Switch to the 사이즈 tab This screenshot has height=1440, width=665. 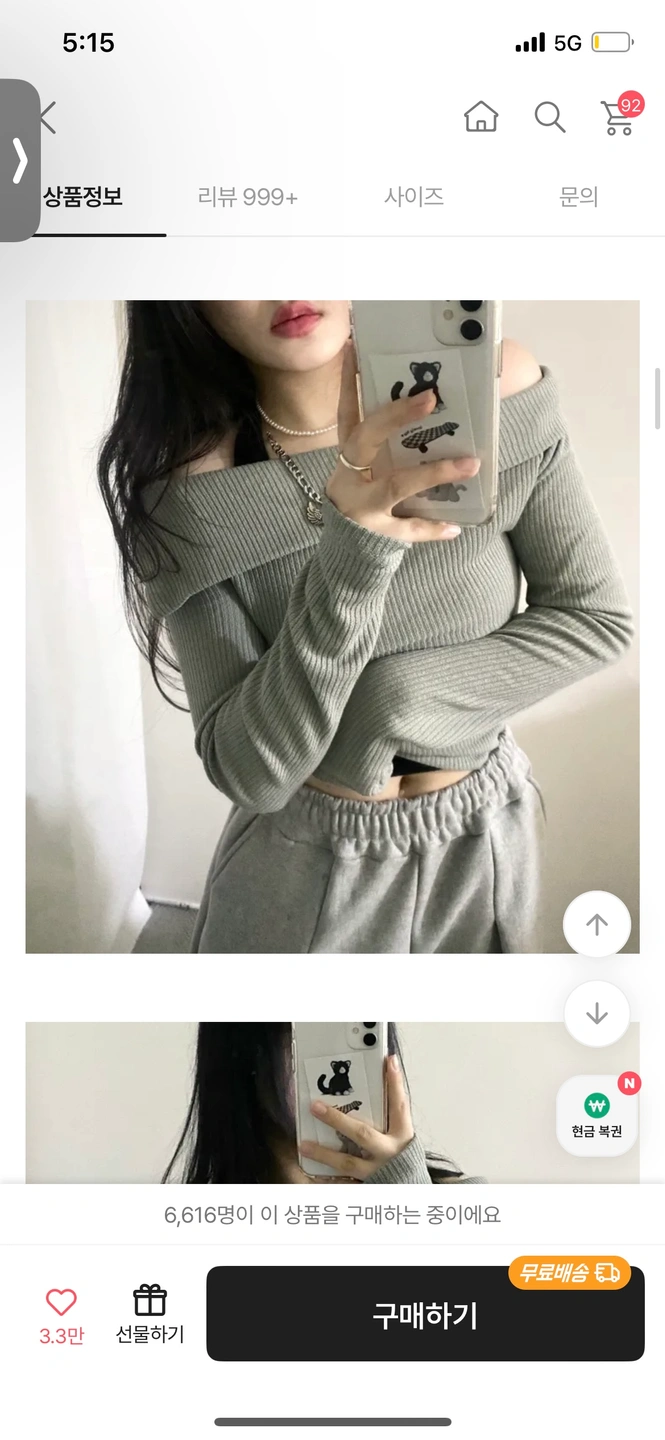[413, 197]
